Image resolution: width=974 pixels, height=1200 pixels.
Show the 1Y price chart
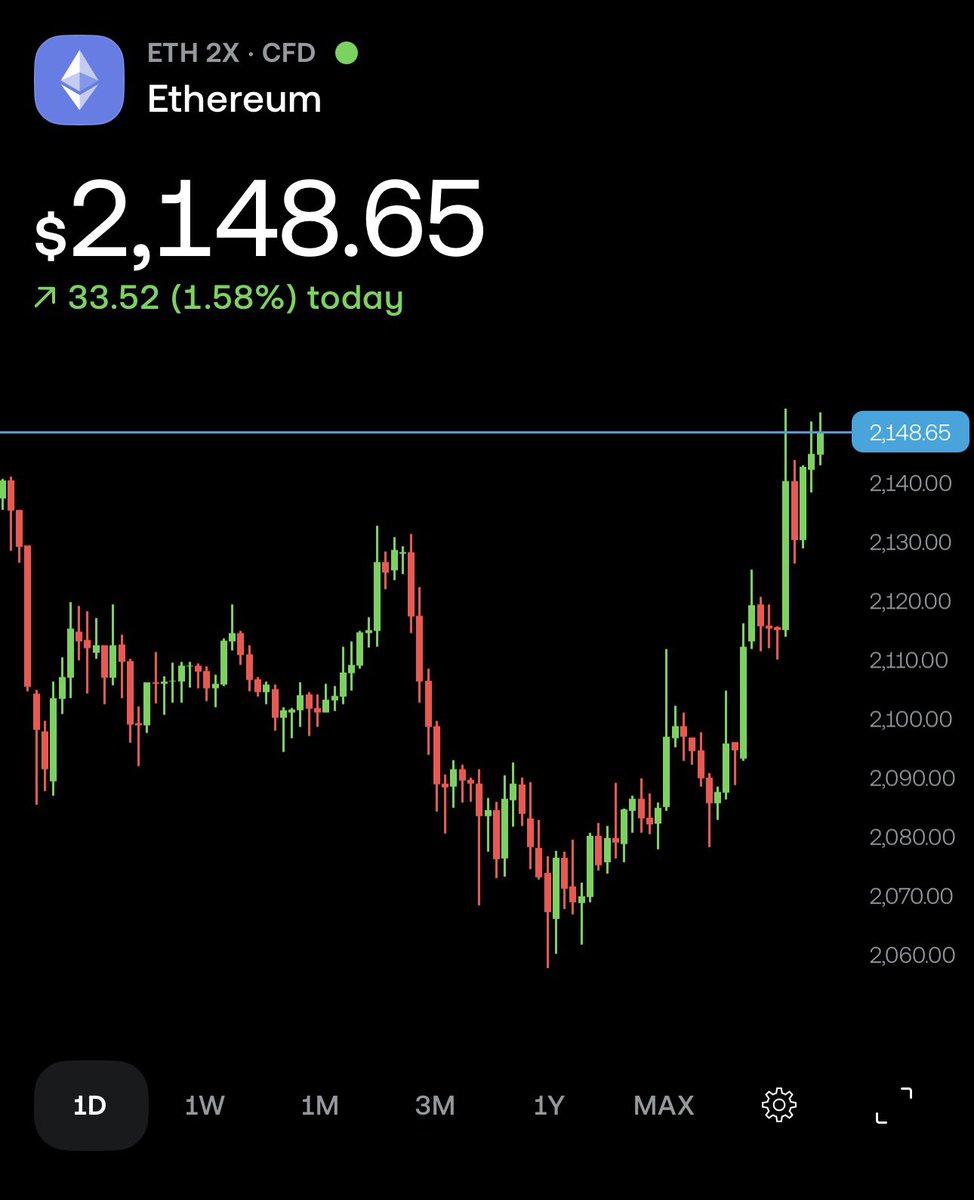point(549,1105)
